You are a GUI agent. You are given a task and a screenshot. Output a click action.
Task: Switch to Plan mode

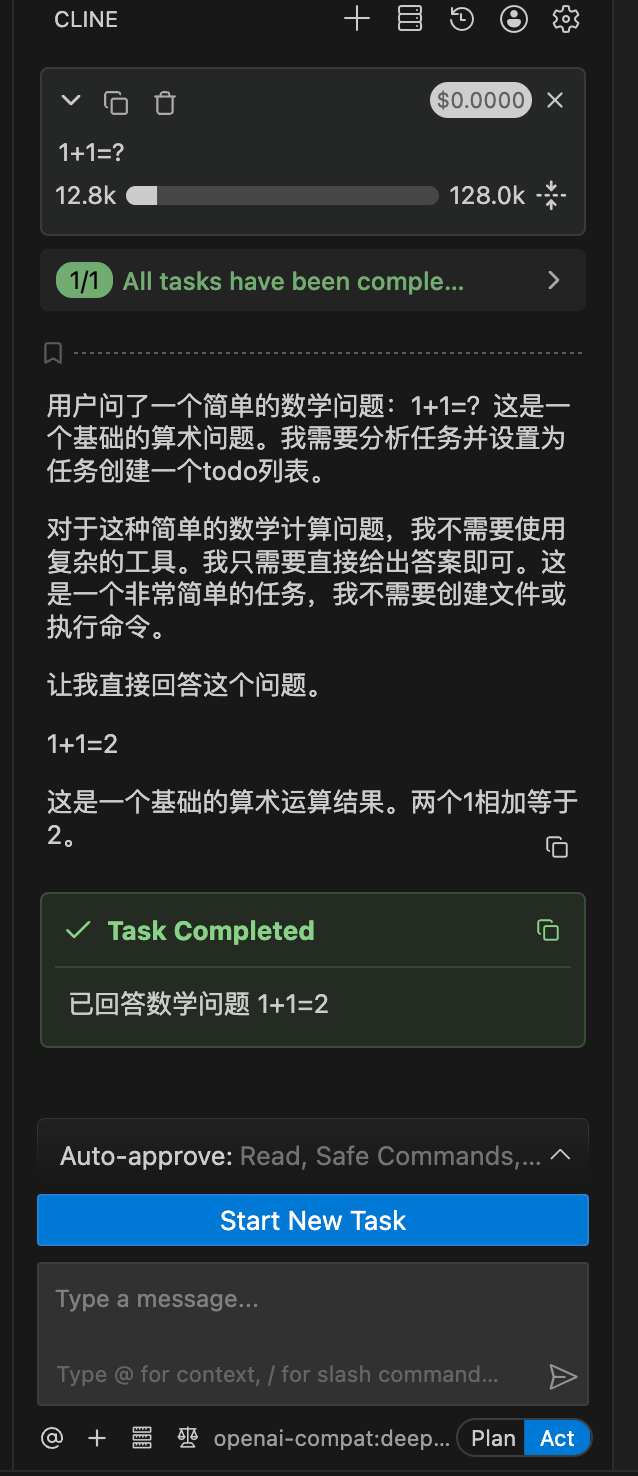(x=493, y=1438)
